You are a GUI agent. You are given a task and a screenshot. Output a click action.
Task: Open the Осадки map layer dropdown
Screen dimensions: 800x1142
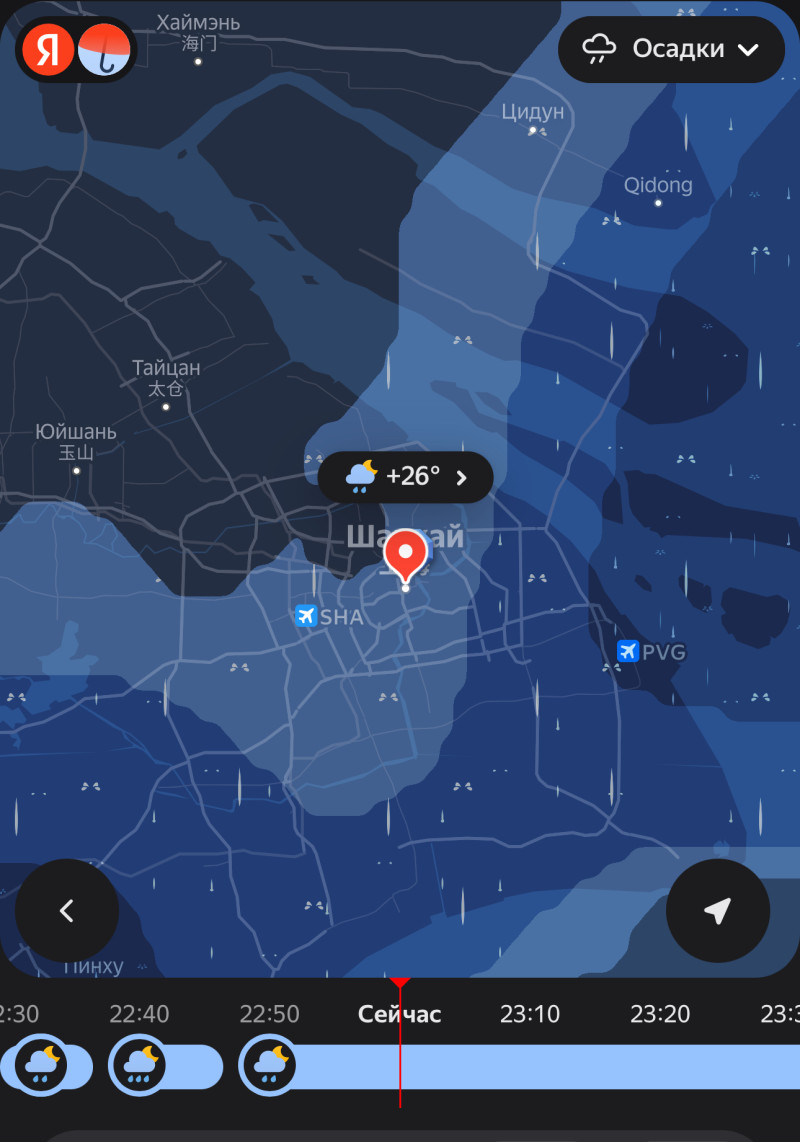671,49
